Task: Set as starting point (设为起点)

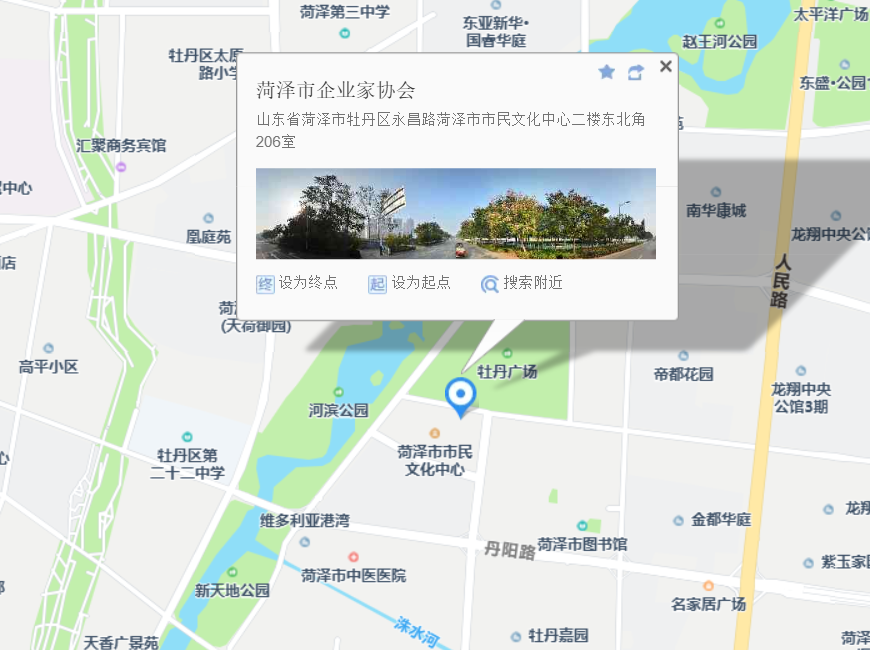Action: coord(409,283)
